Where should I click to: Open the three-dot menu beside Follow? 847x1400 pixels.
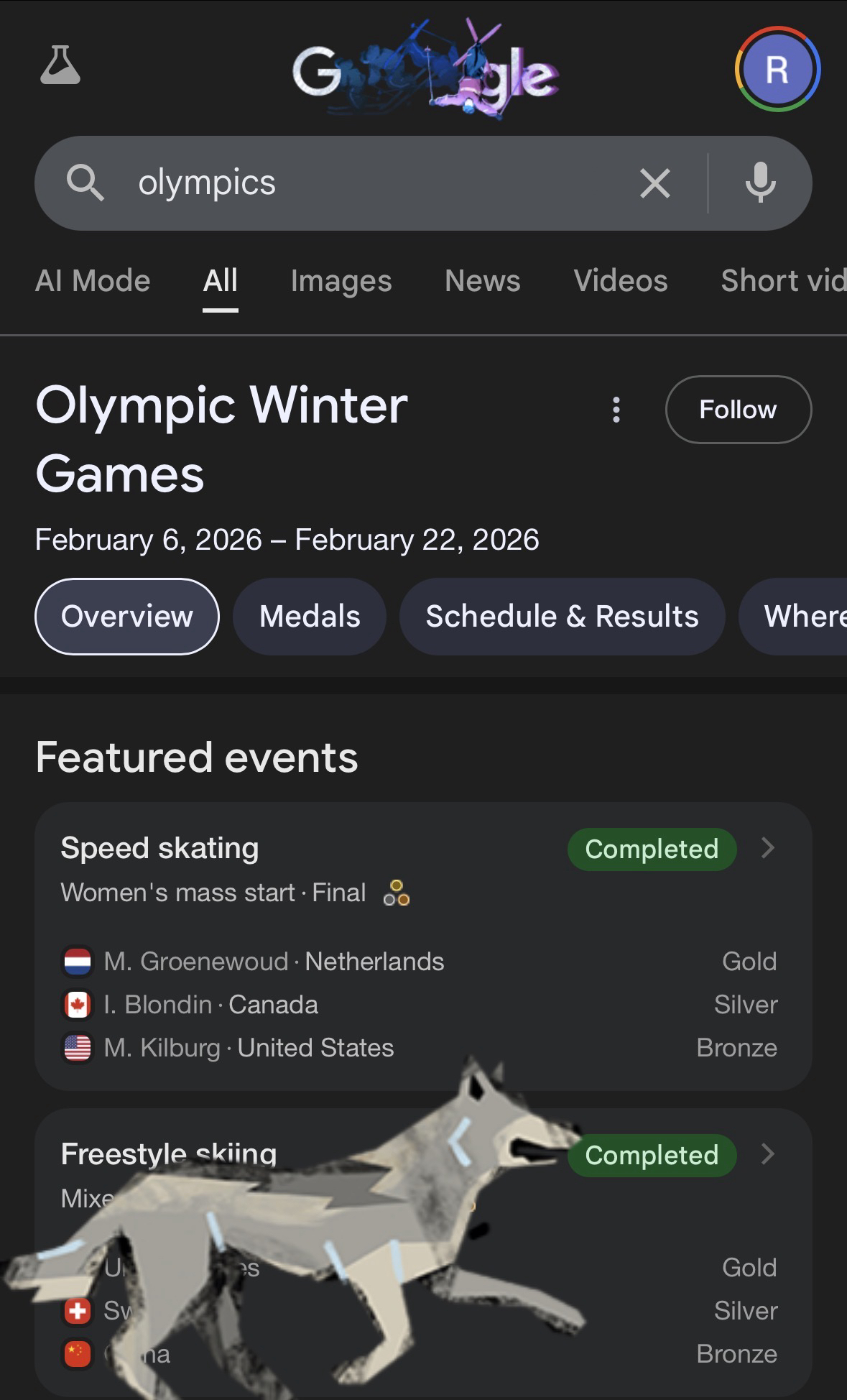click(616, 410)
